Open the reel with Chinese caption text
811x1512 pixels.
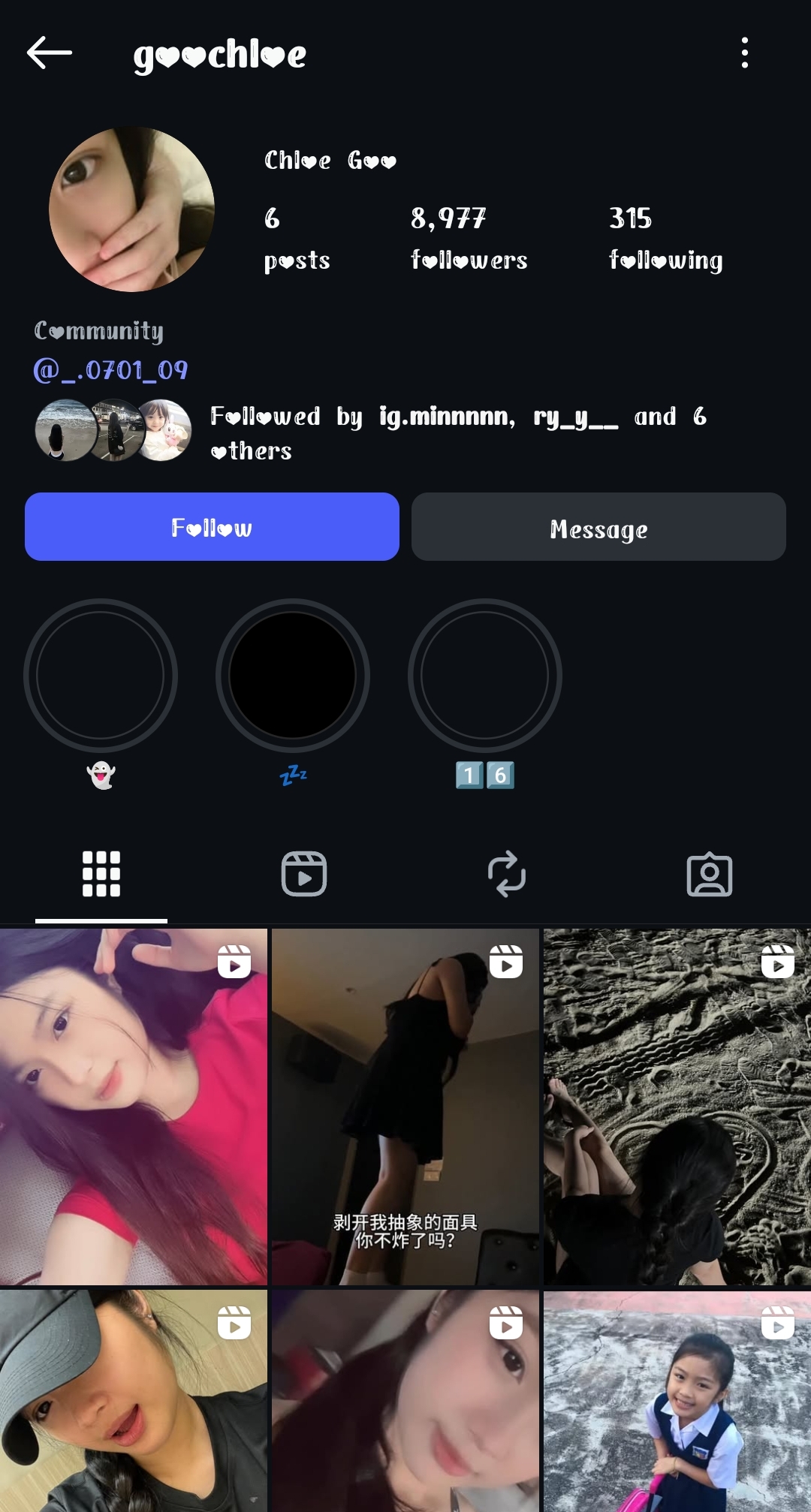[405, 1107]
